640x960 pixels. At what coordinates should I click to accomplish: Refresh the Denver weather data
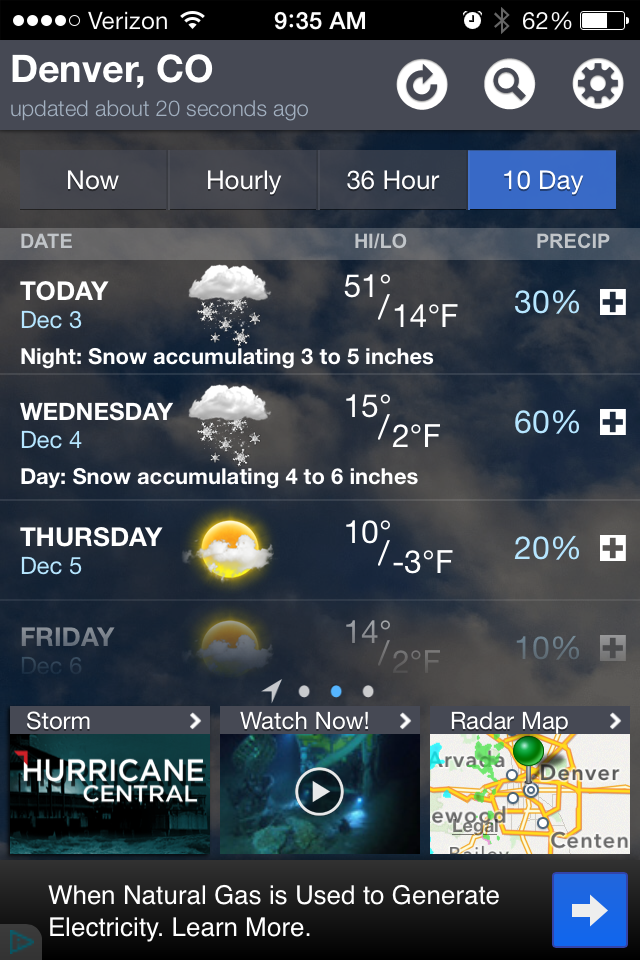coord(422,85)
